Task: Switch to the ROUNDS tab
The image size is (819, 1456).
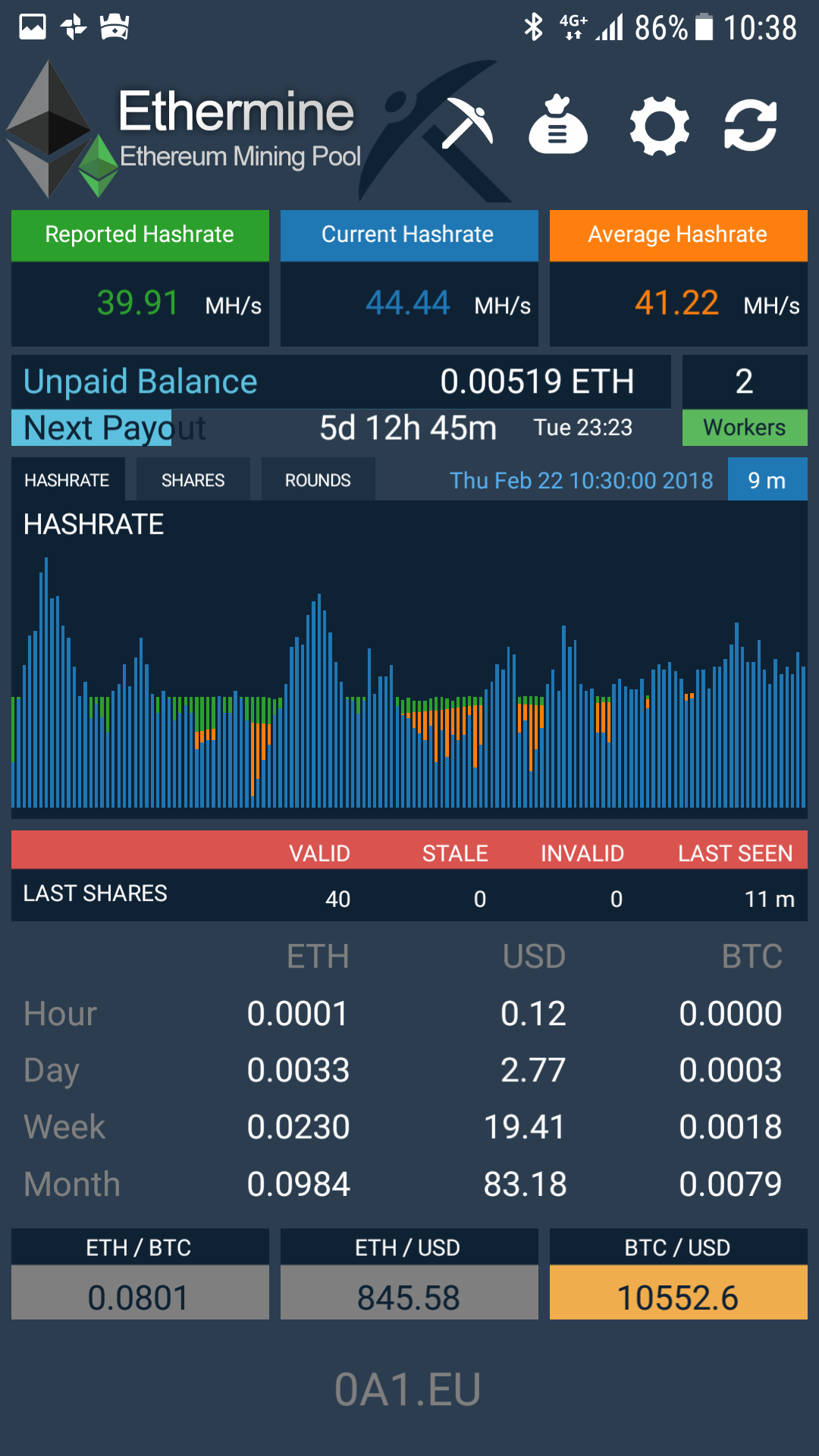Action: tap(318, 480)
